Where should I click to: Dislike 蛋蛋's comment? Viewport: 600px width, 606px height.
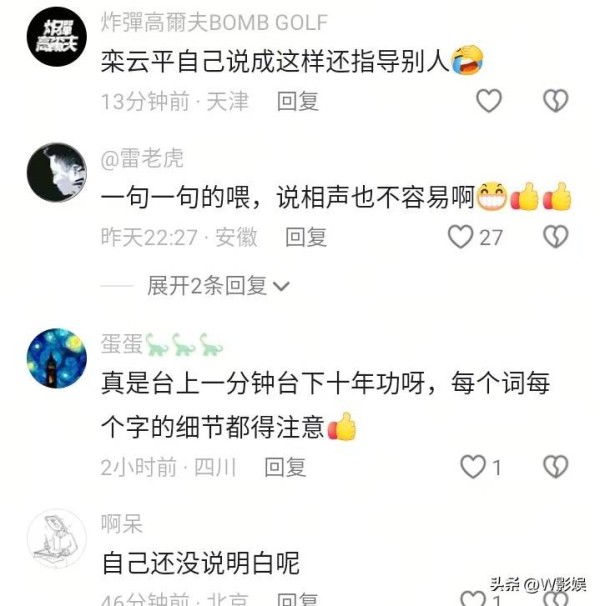click(x=555, y=466)
